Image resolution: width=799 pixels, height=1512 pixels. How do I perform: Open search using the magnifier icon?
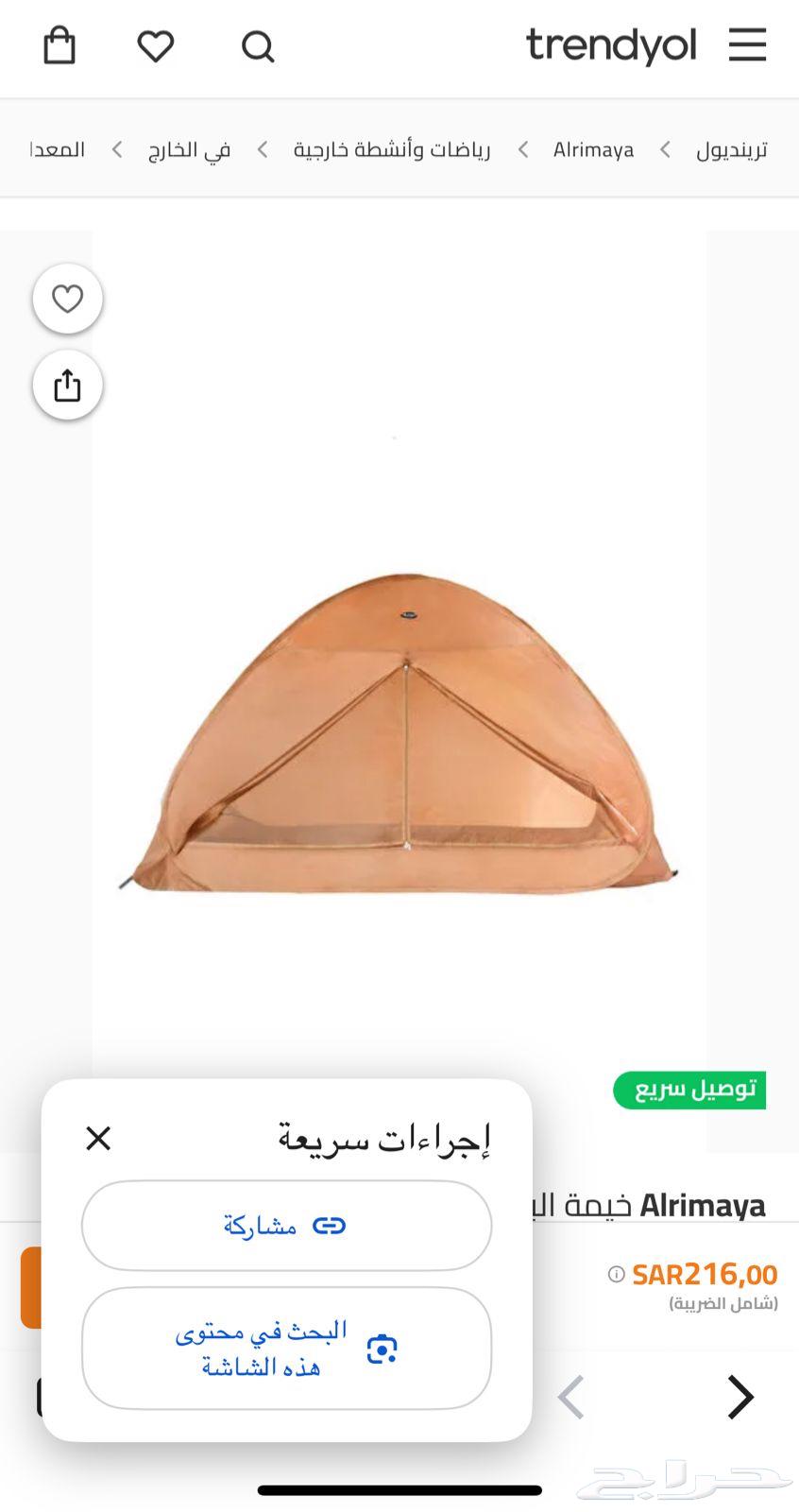pos(257,45)
